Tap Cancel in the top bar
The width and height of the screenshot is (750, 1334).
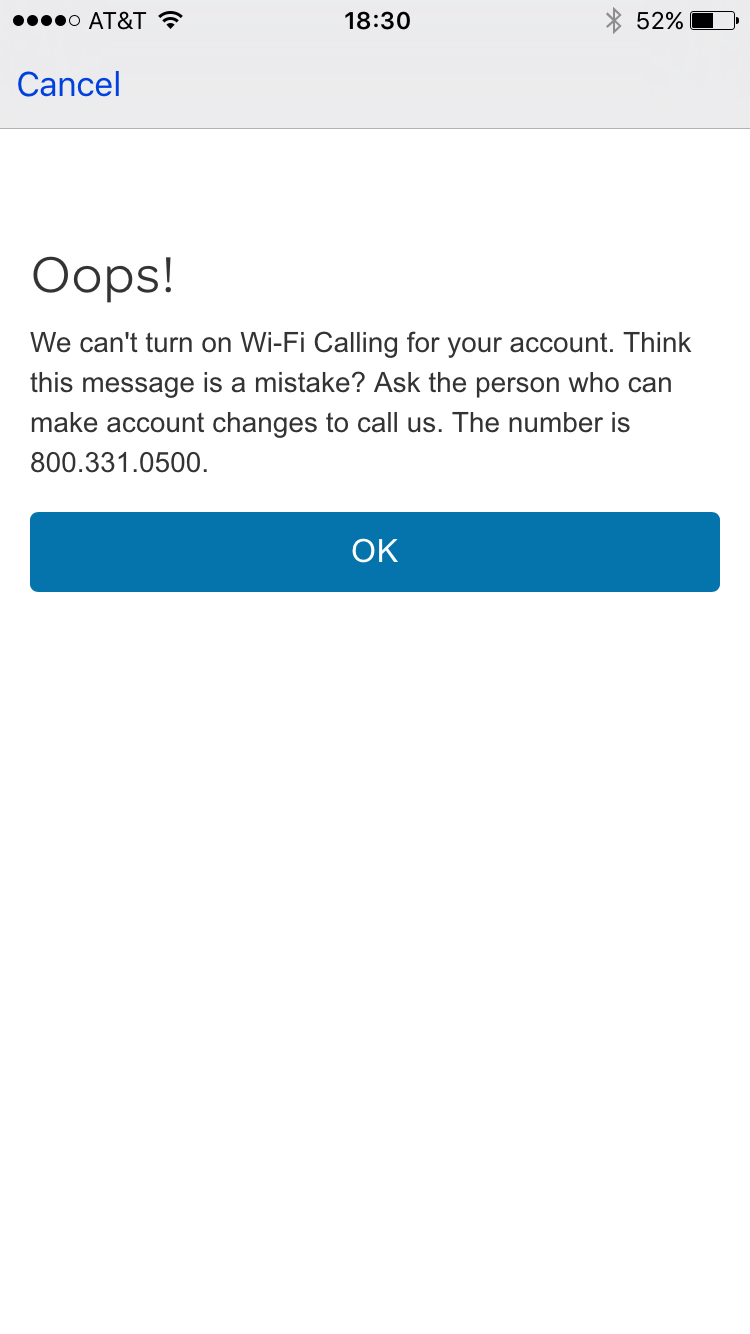[69, 85]
